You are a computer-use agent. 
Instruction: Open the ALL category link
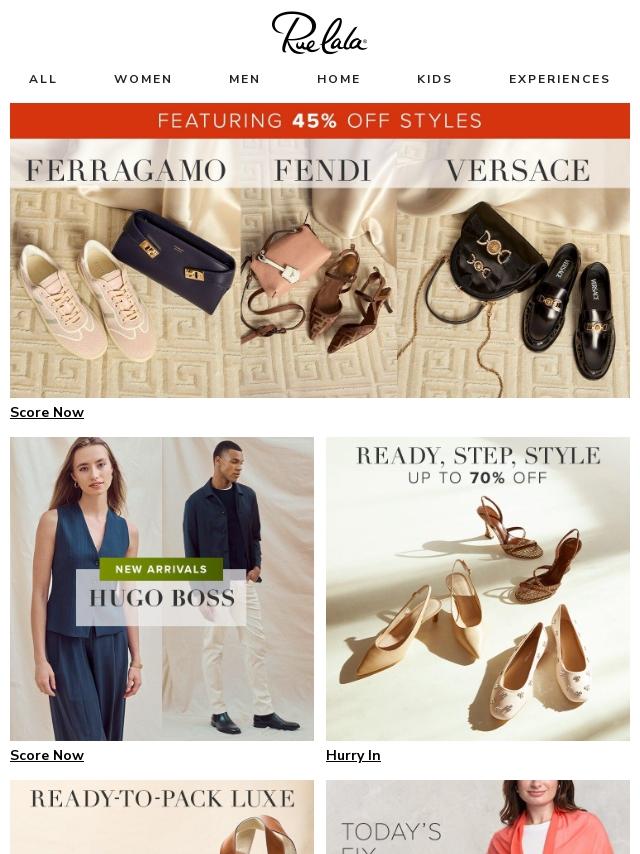coord(42,79)
